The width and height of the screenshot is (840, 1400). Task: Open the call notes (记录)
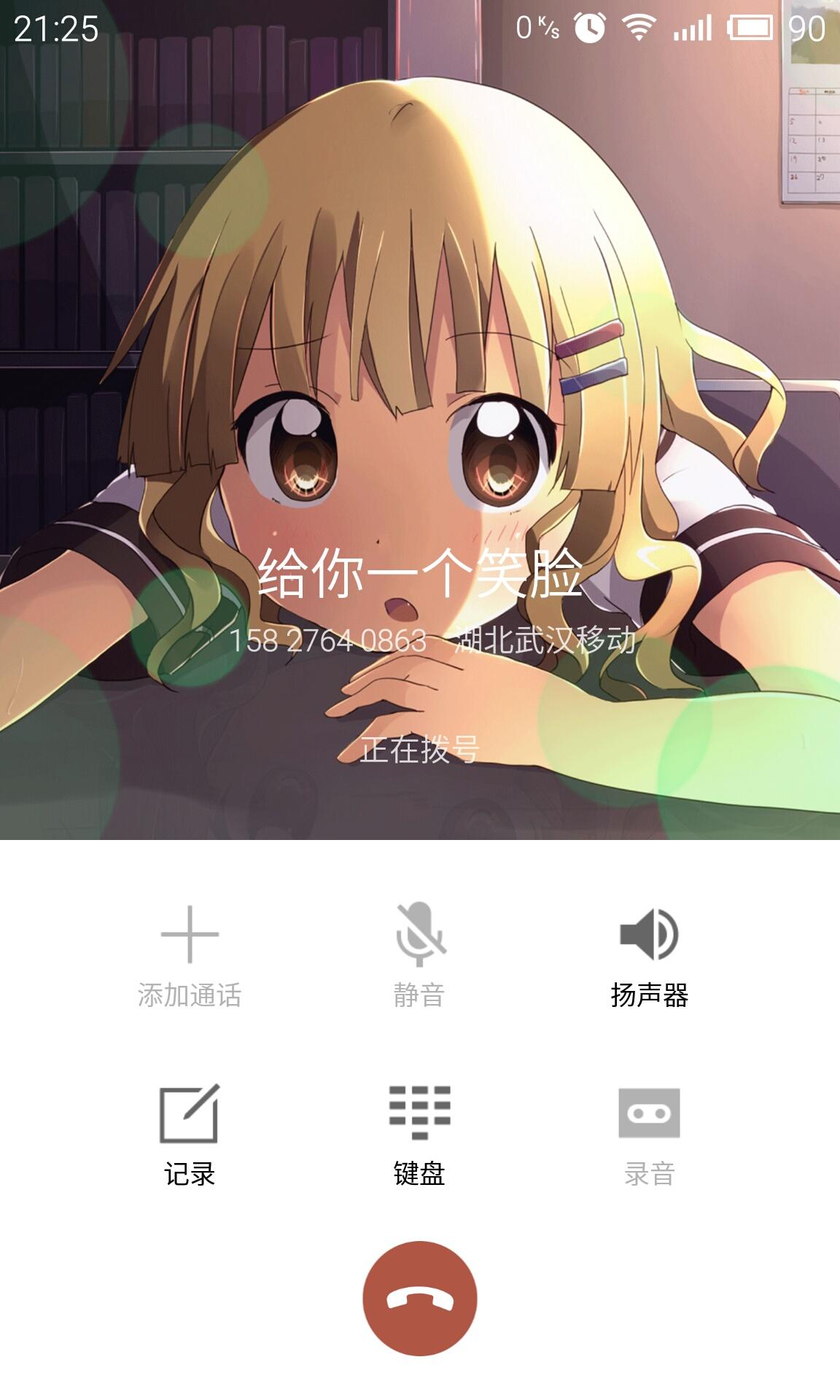click(190, 1132)
